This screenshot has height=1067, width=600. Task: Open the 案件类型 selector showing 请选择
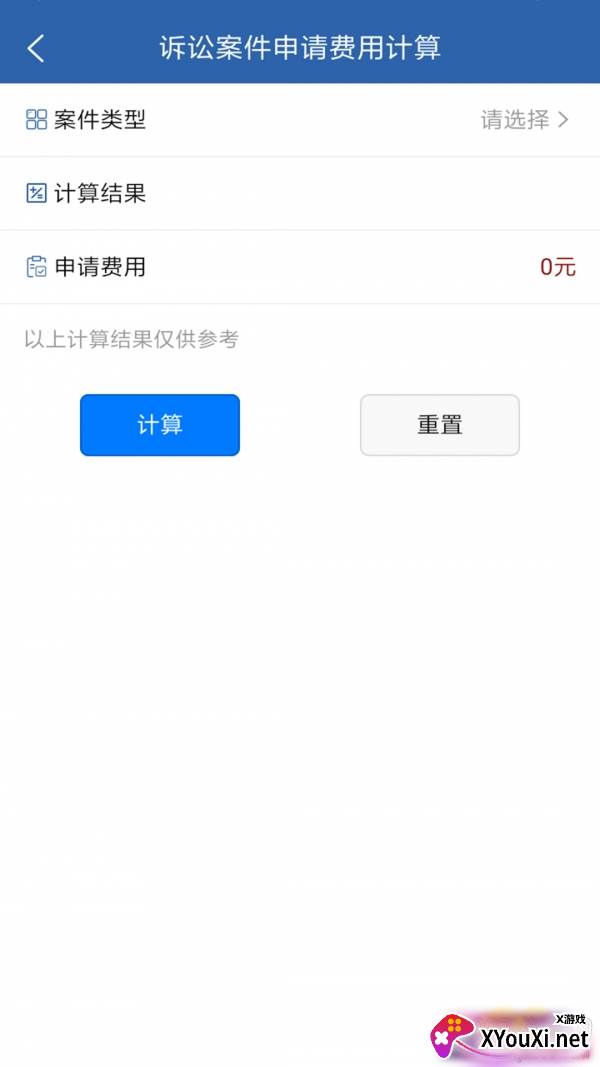point(300,120)
